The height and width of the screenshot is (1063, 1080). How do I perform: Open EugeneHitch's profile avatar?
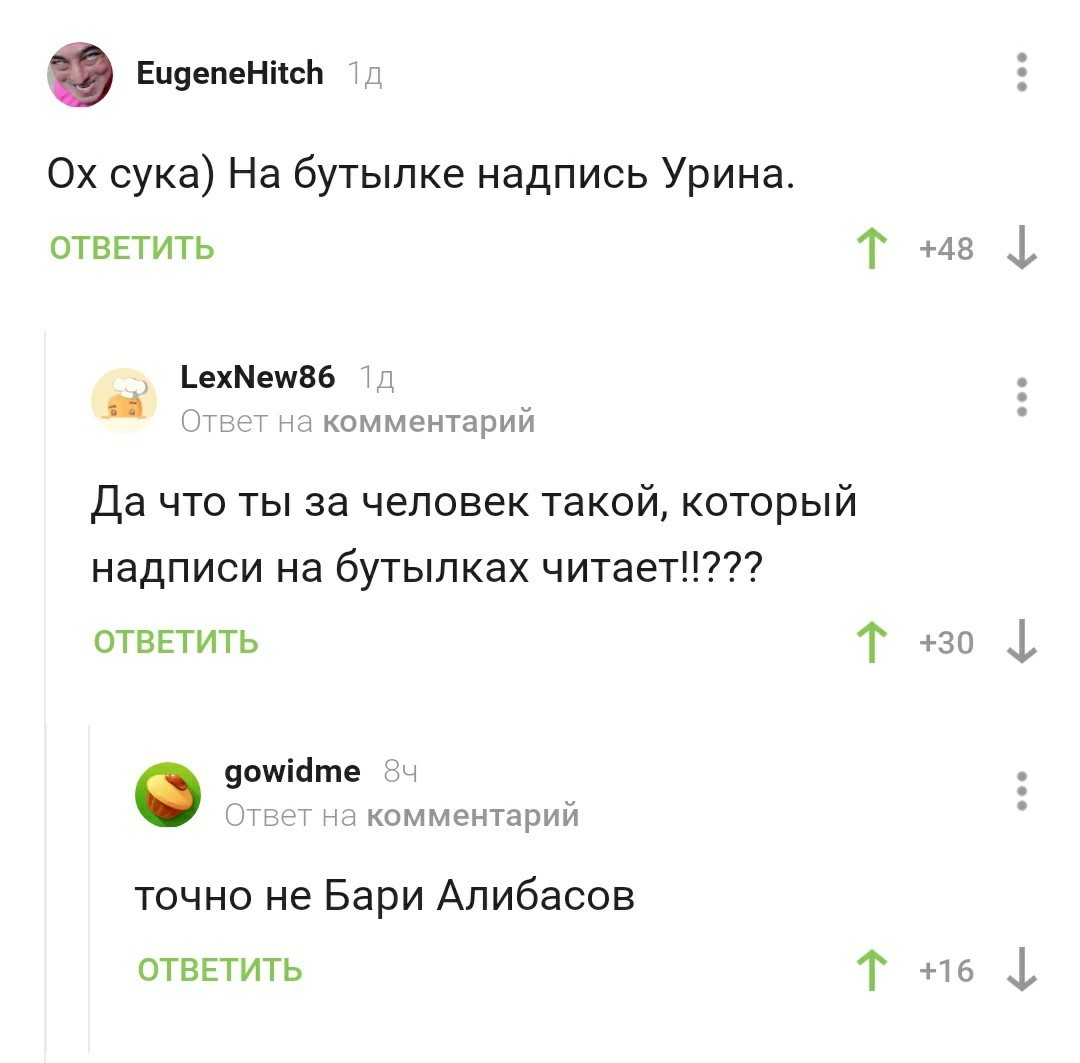click(x=80, y=75)
